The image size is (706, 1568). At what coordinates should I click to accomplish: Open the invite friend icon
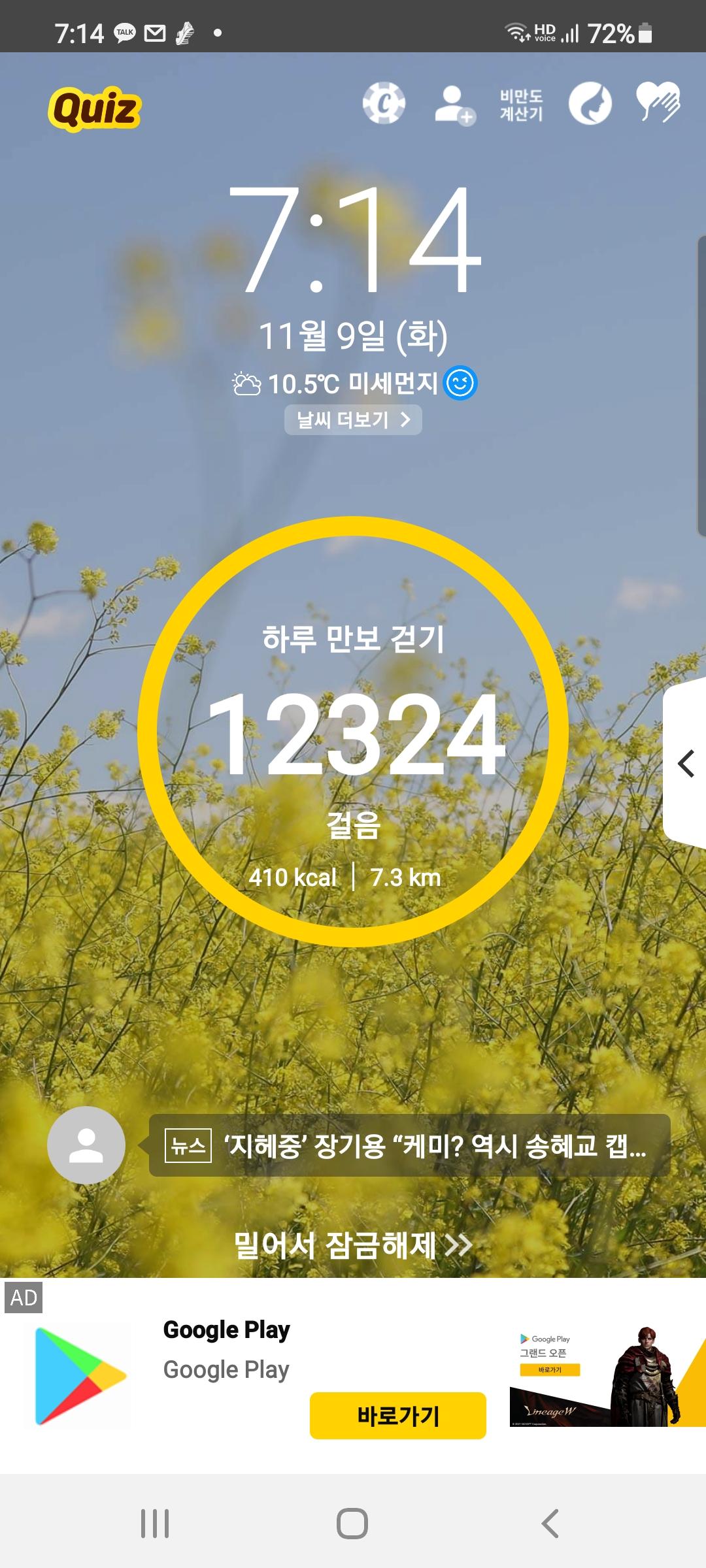click(454, 105)
